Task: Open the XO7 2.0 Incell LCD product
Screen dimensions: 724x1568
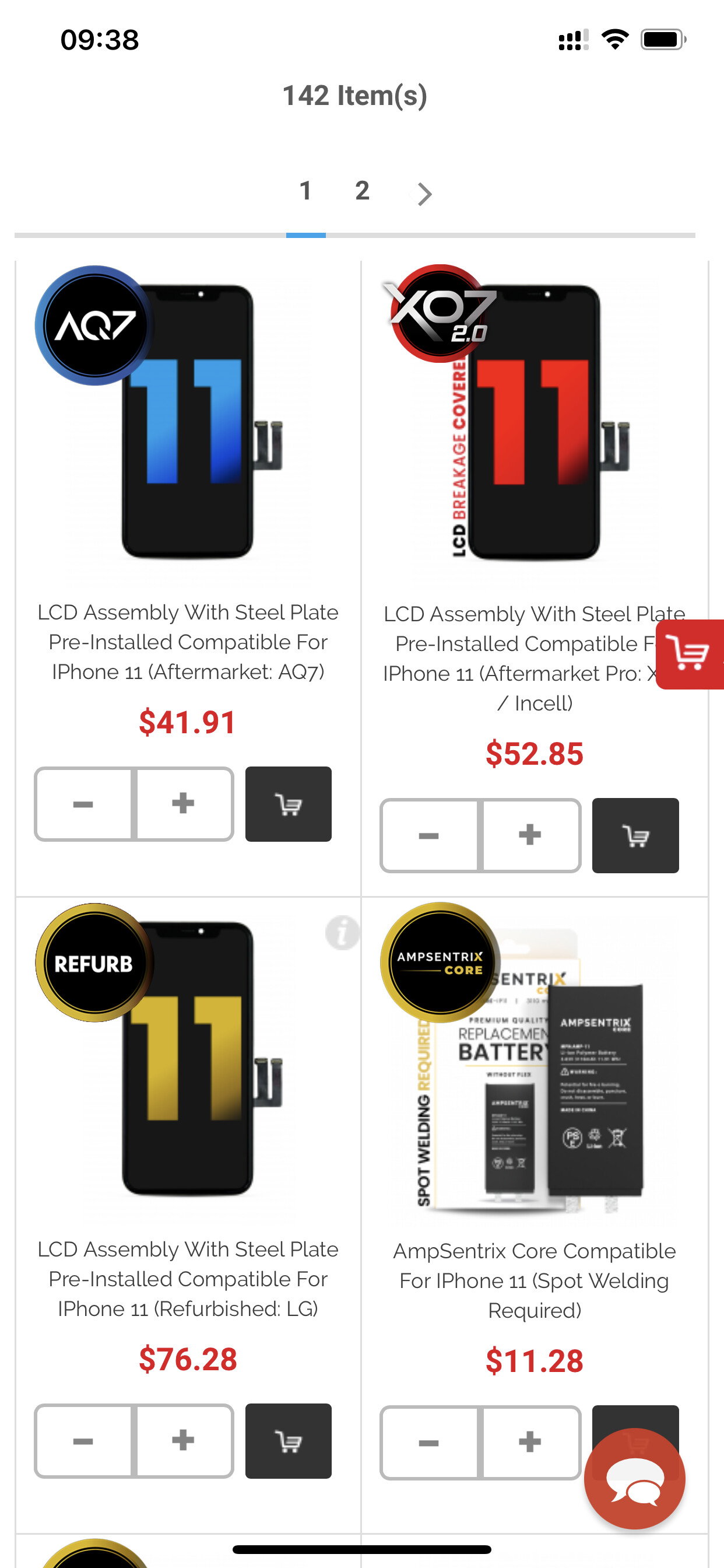Action: (x=517, y=657)
